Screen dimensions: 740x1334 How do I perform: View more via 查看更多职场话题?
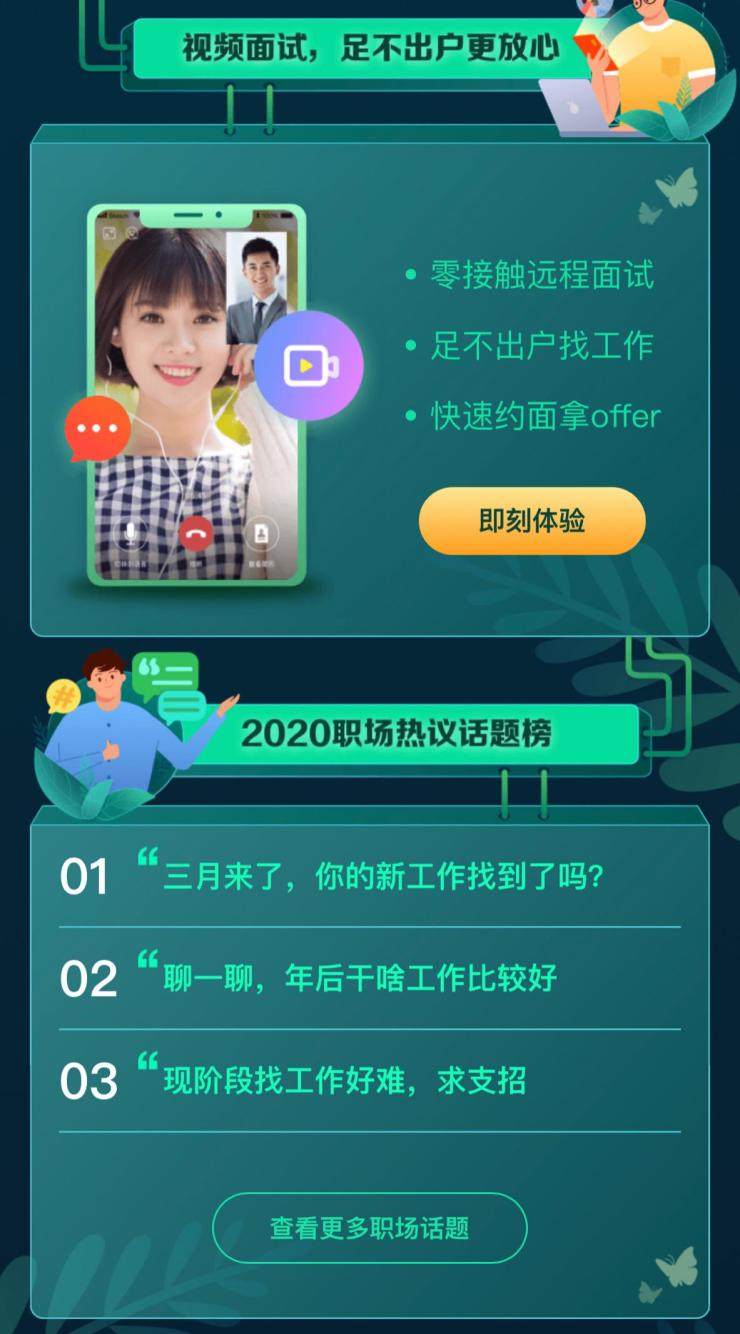[369, 1228]
